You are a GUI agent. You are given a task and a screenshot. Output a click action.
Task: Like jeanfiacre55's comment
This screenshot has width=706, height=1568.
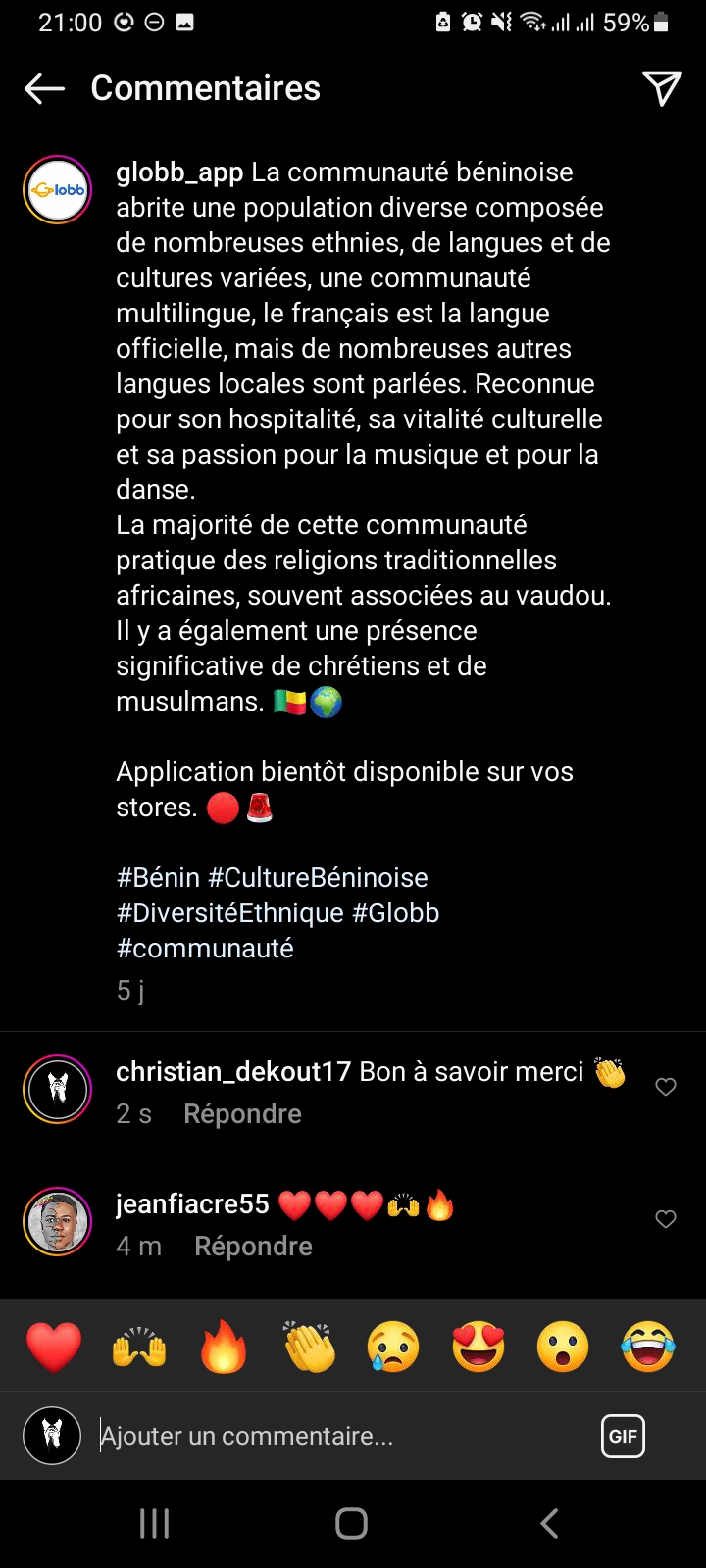tap(666, 1219)
